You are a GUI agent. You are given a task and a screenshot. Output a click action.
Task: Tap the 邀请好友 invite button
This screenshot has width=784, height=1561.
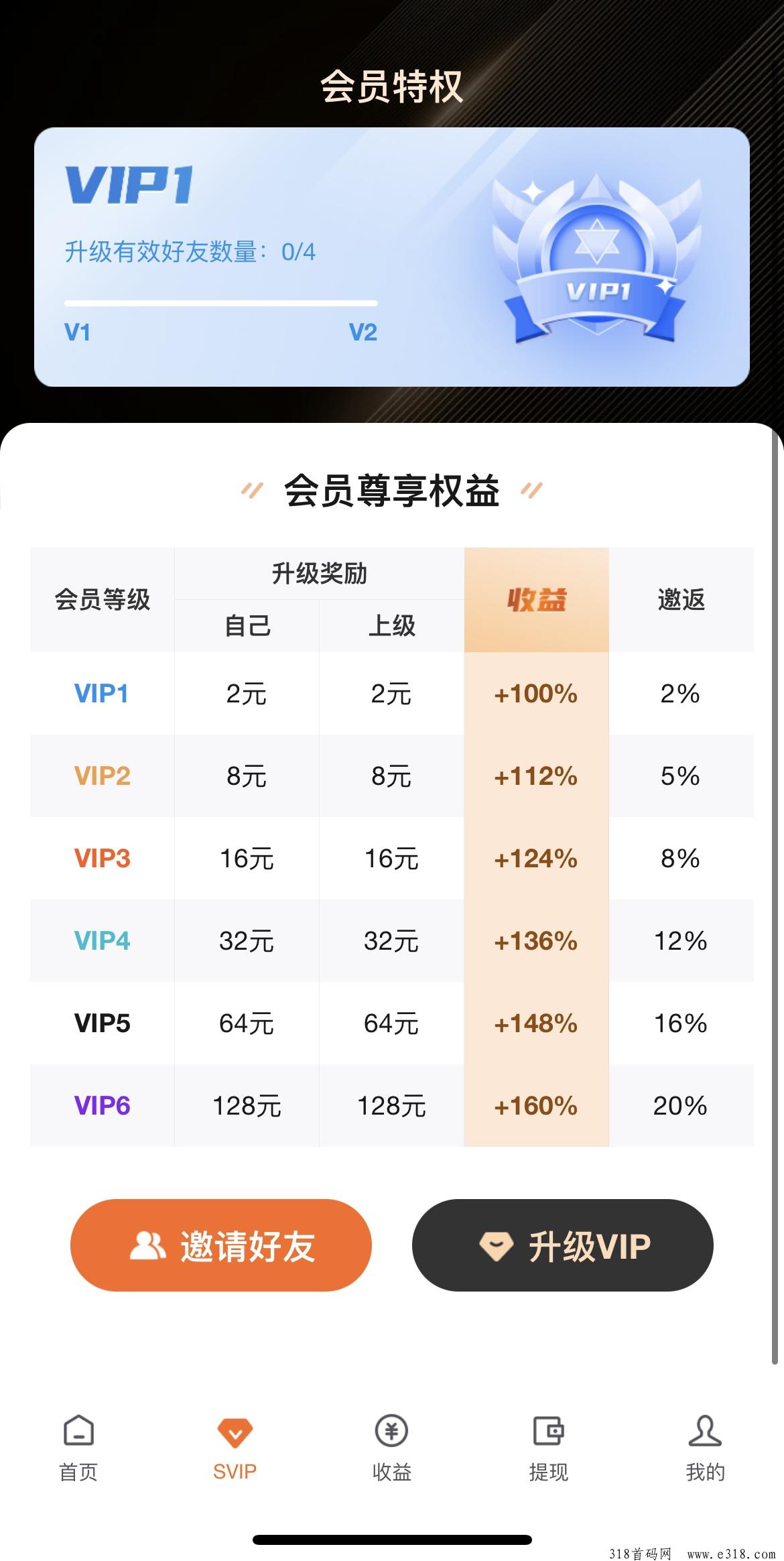[x=220, y=1245]
